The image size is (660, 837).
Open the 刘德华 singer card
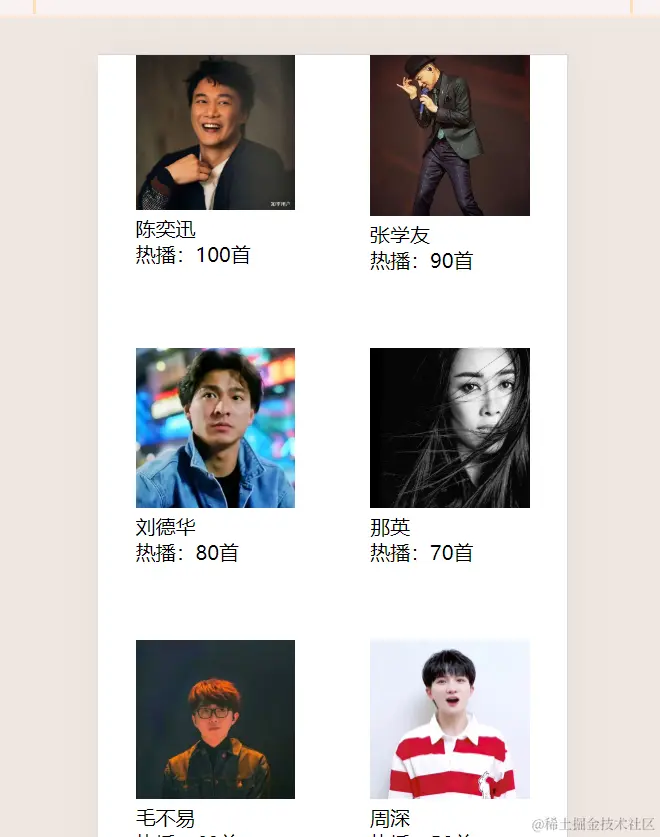tap(215, 428)
